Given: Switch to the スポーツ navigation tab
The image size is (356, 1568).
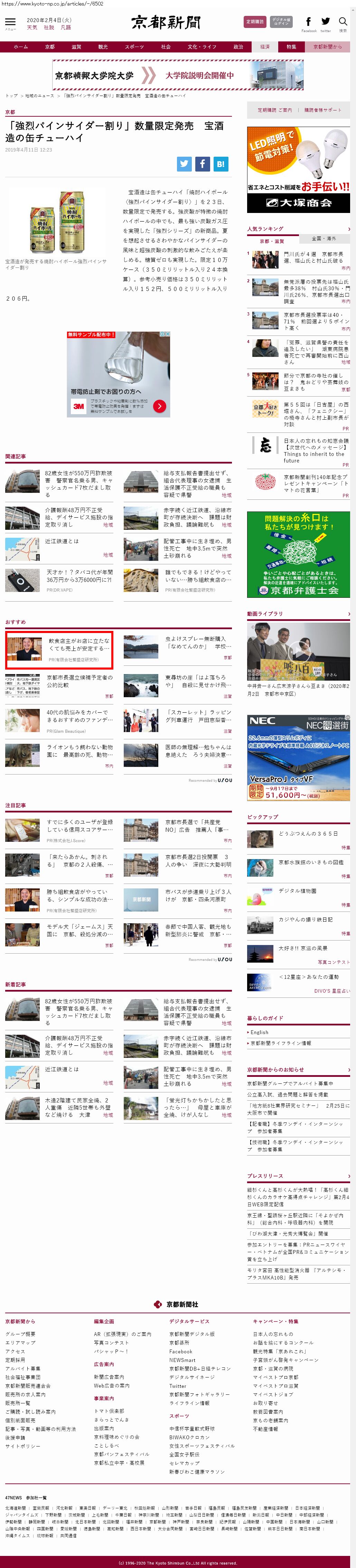Looking at the screenshot, I should coord(135,47).
